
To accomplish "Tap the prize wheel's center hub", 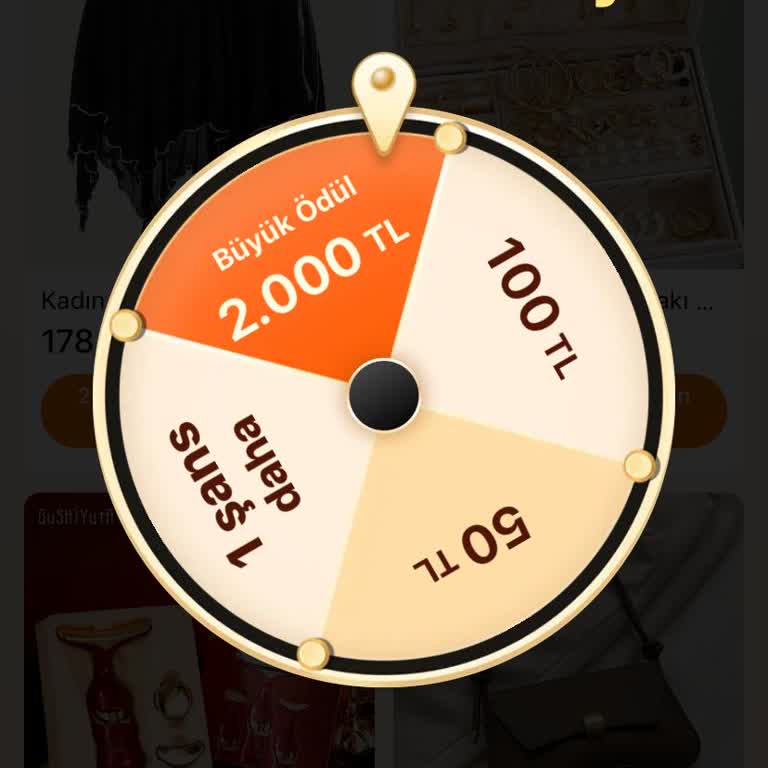I will coord(384,396).
